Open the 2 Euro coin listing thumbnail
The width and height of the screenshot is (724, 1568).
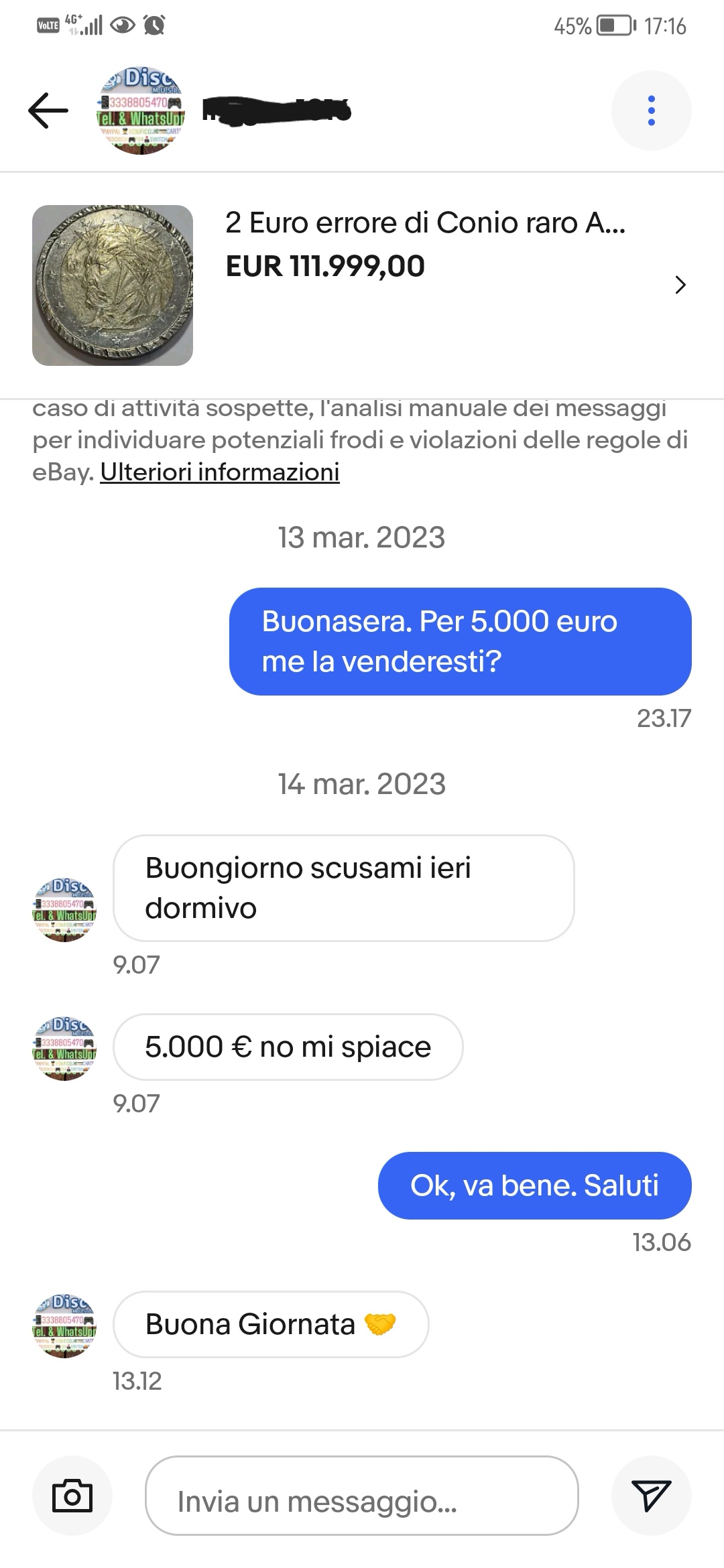click(113, 285)
